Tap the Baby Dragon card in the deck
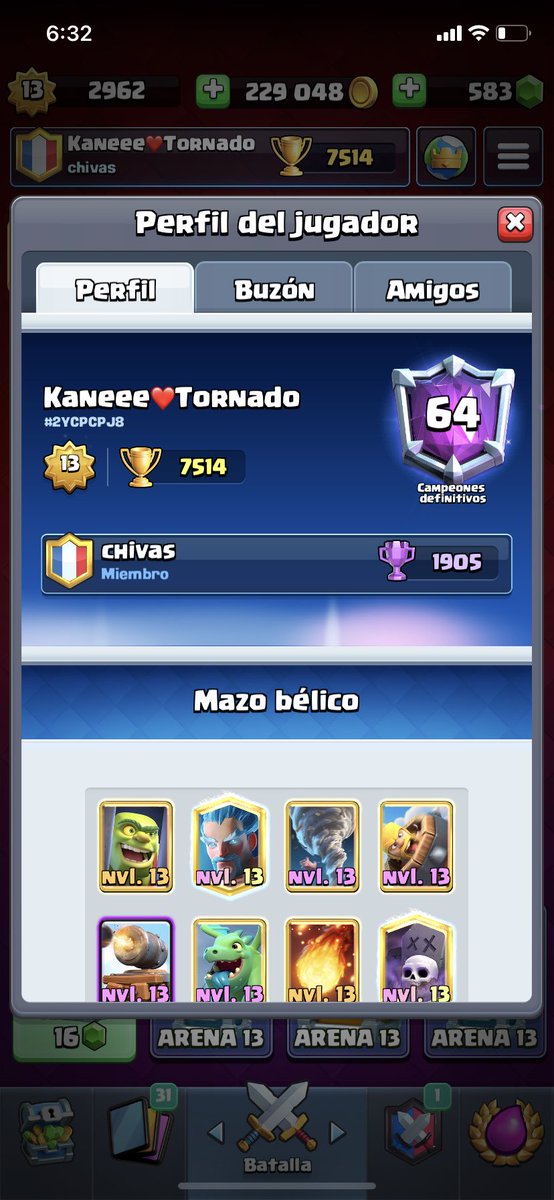This screenshot has height=1200, width=554. pyautogui.click(x=230, y=960)
